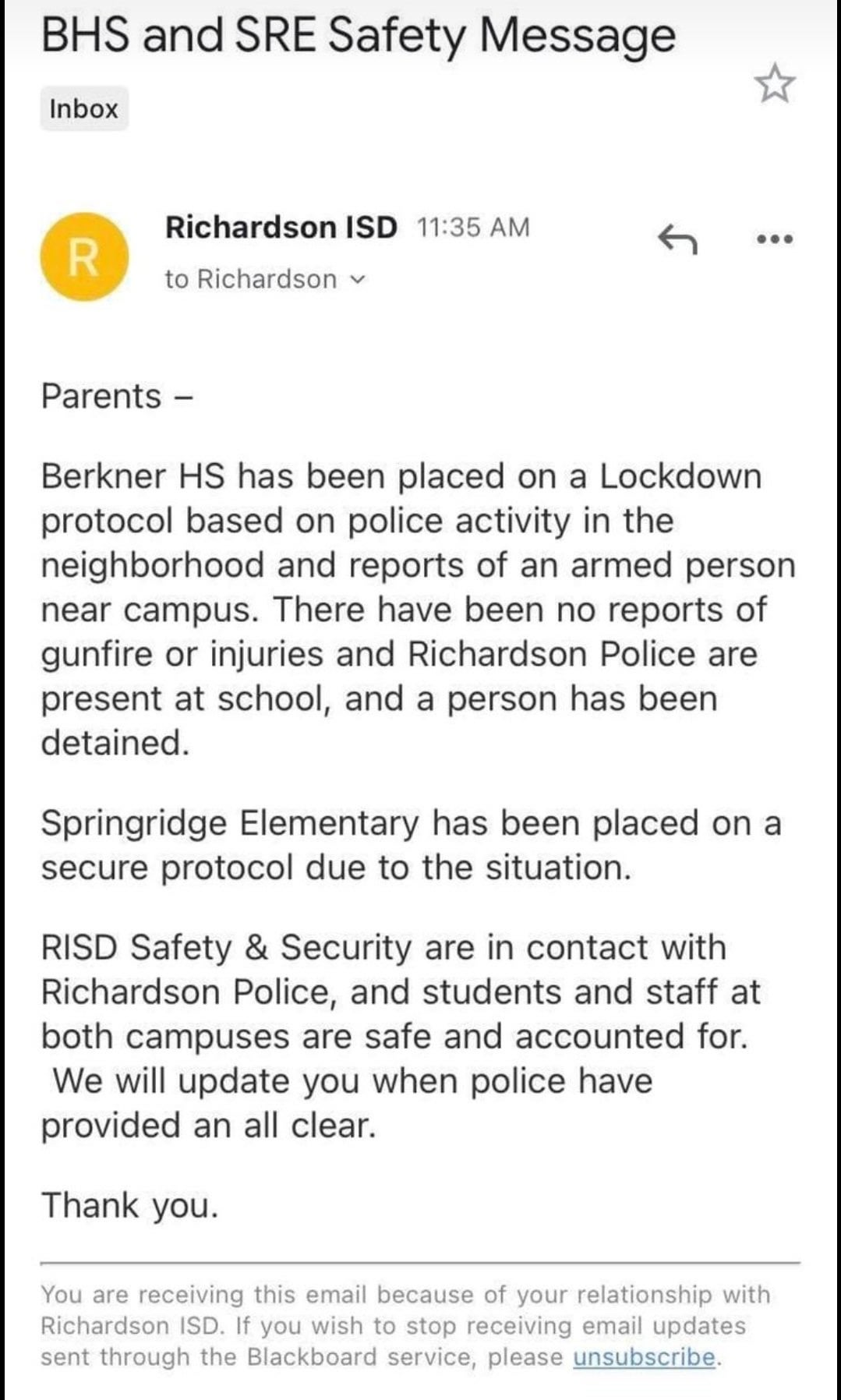Reply to the Richardson ISD email

(677, 239)
